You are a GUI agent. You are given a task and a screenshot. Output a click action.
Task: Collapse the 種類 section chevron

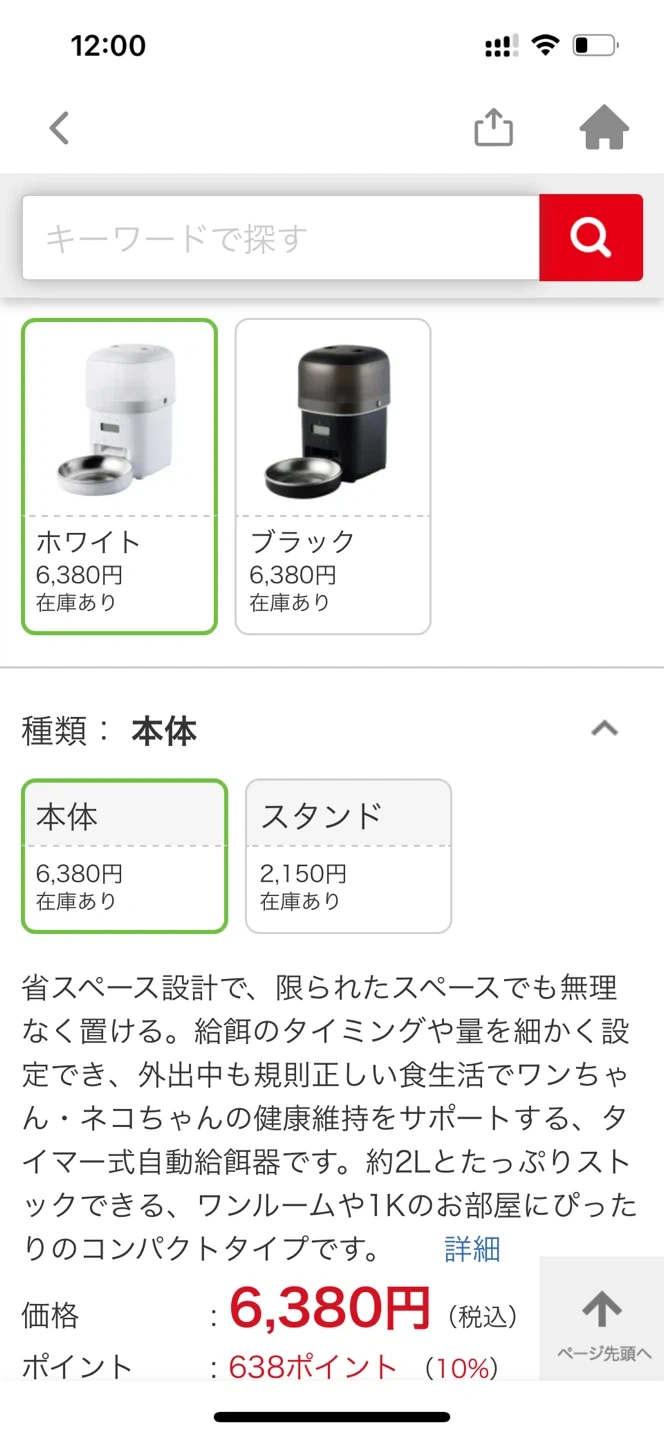click(x=604, y=729)
